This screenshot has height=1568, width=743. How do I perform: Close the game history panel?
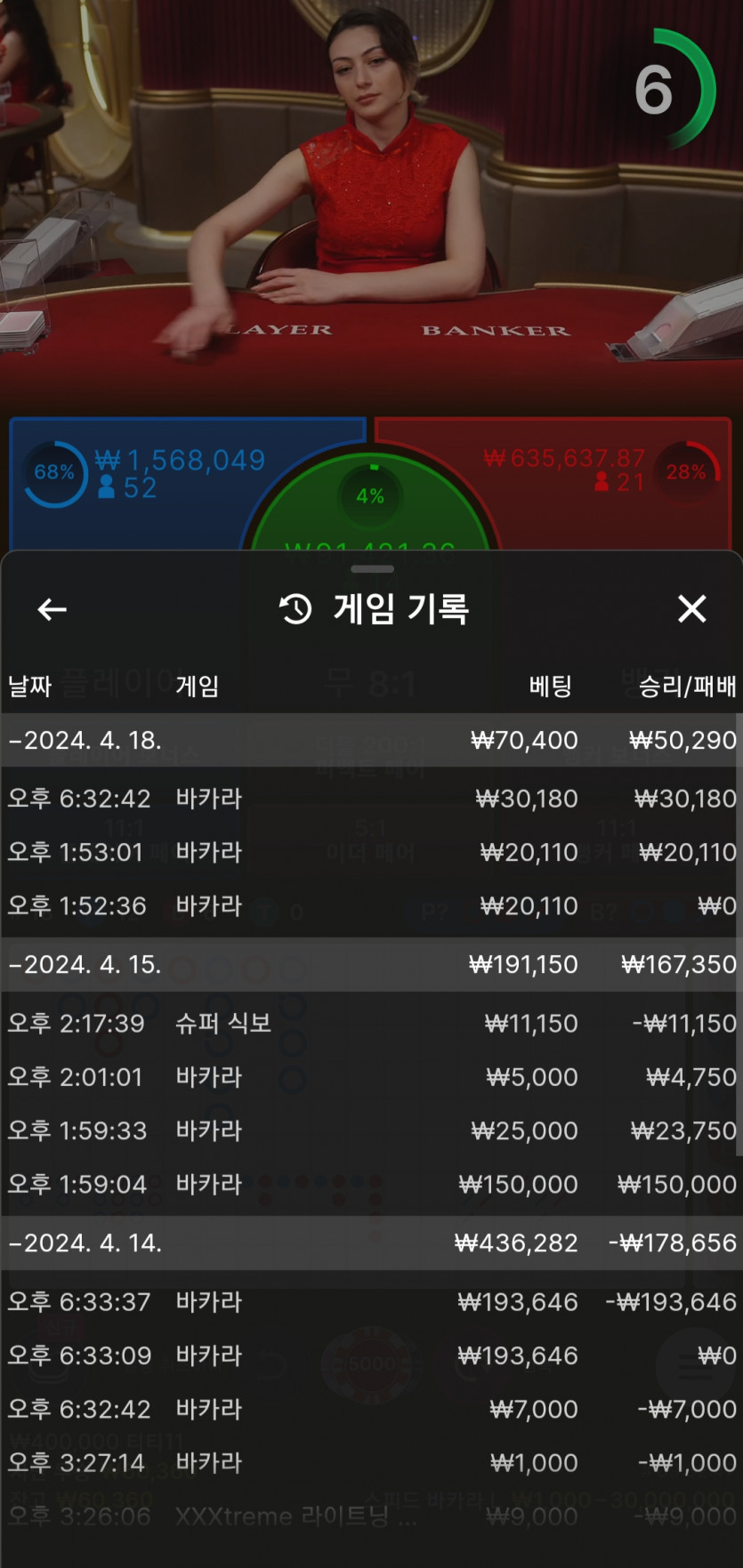coord(691,609)
